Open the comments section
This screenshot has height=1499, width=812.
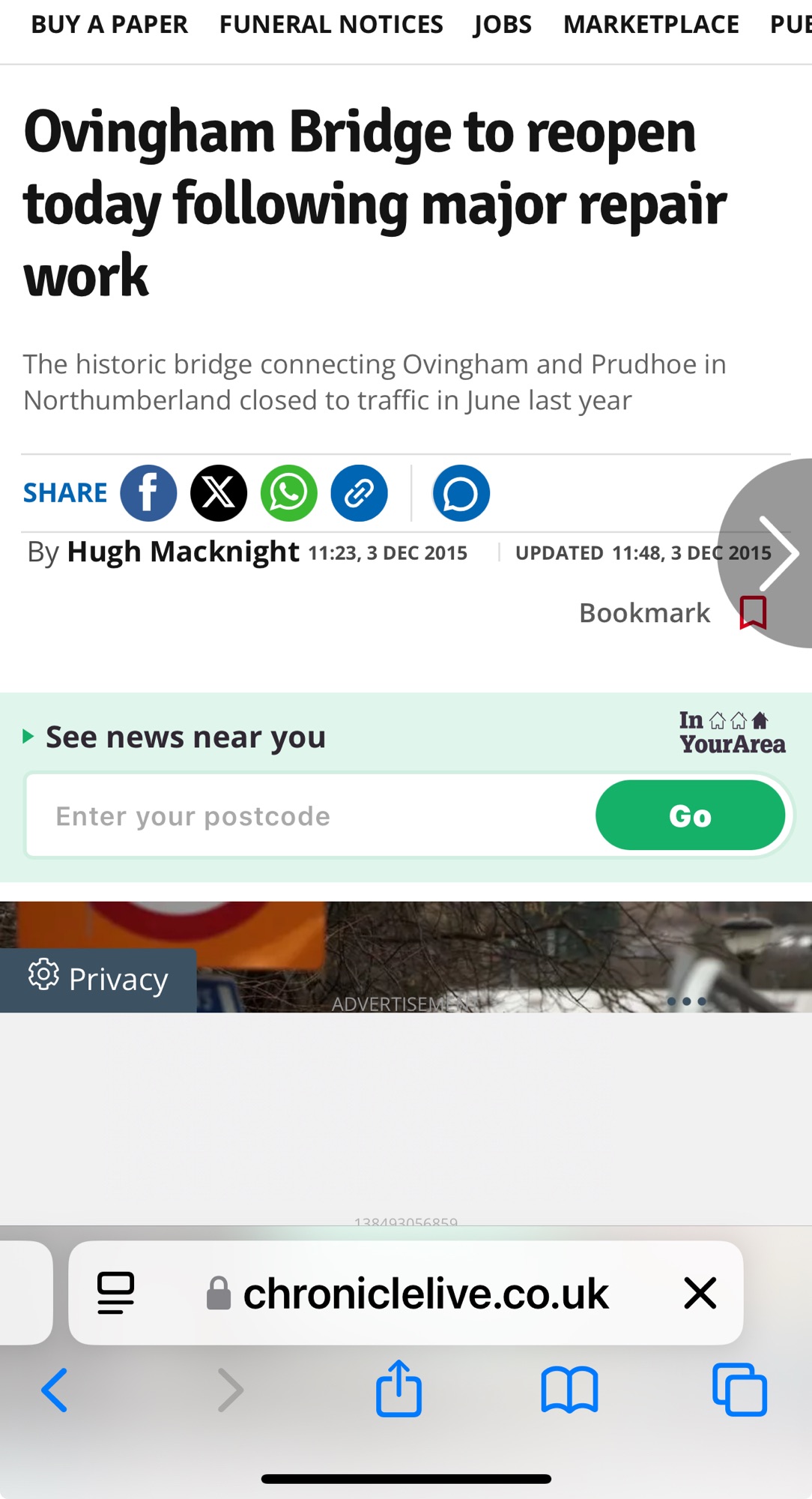[461, 493]
